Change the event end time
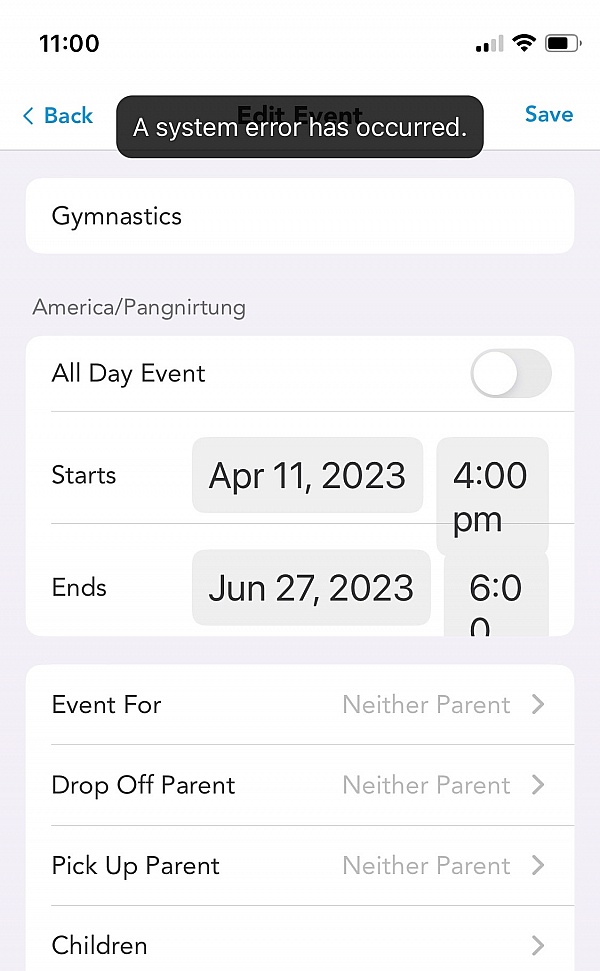 coord(496,596)
